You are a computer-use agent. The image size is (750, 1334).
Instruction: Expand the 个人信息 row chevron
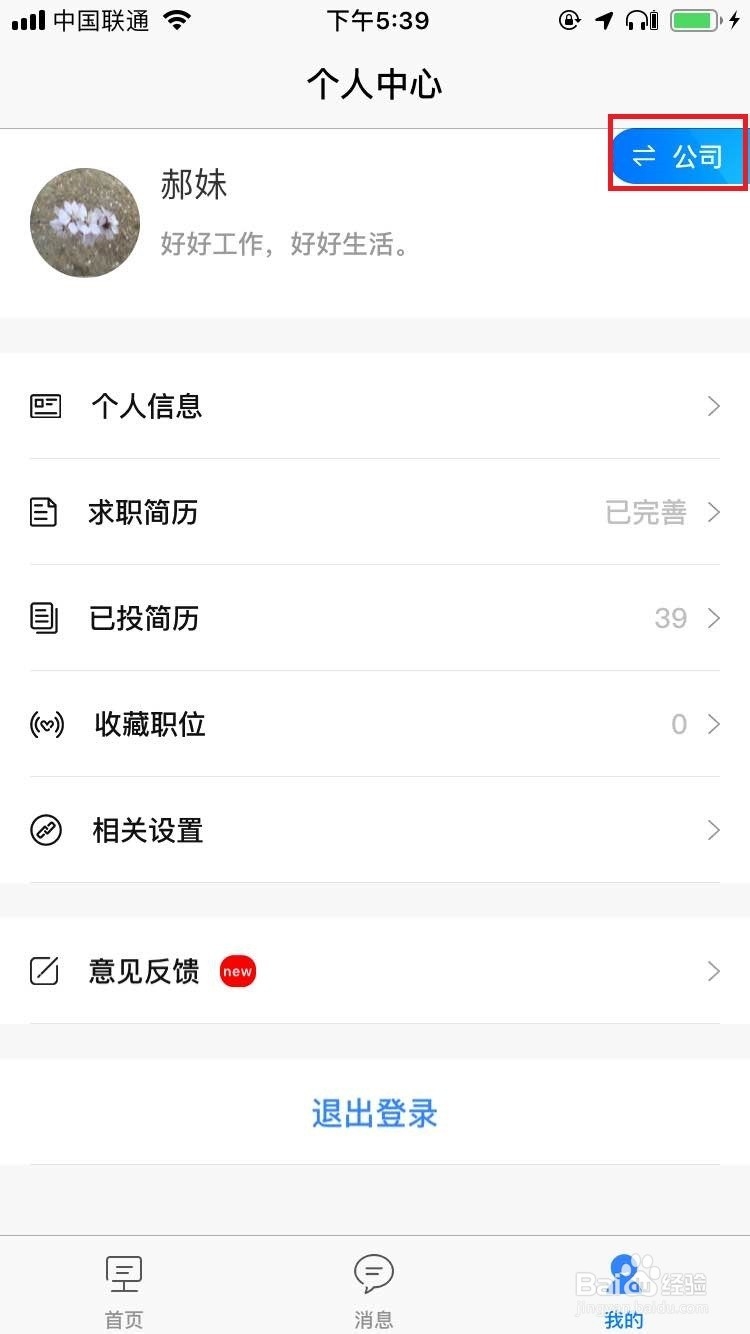tap(712, 406)
